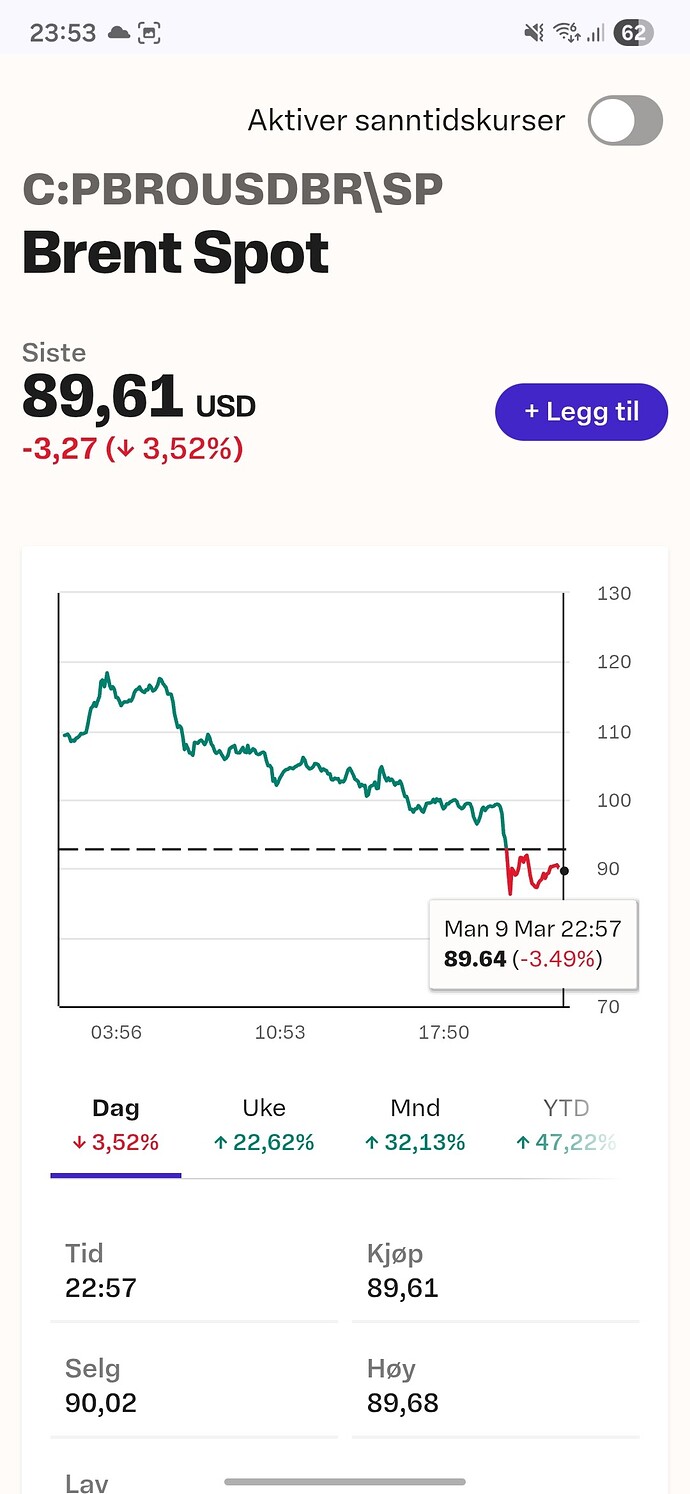Enable the Aktiver sanntidskurser switch
Image resolution: width=690 pixels, height=1494 pixels.
(625, 121)
